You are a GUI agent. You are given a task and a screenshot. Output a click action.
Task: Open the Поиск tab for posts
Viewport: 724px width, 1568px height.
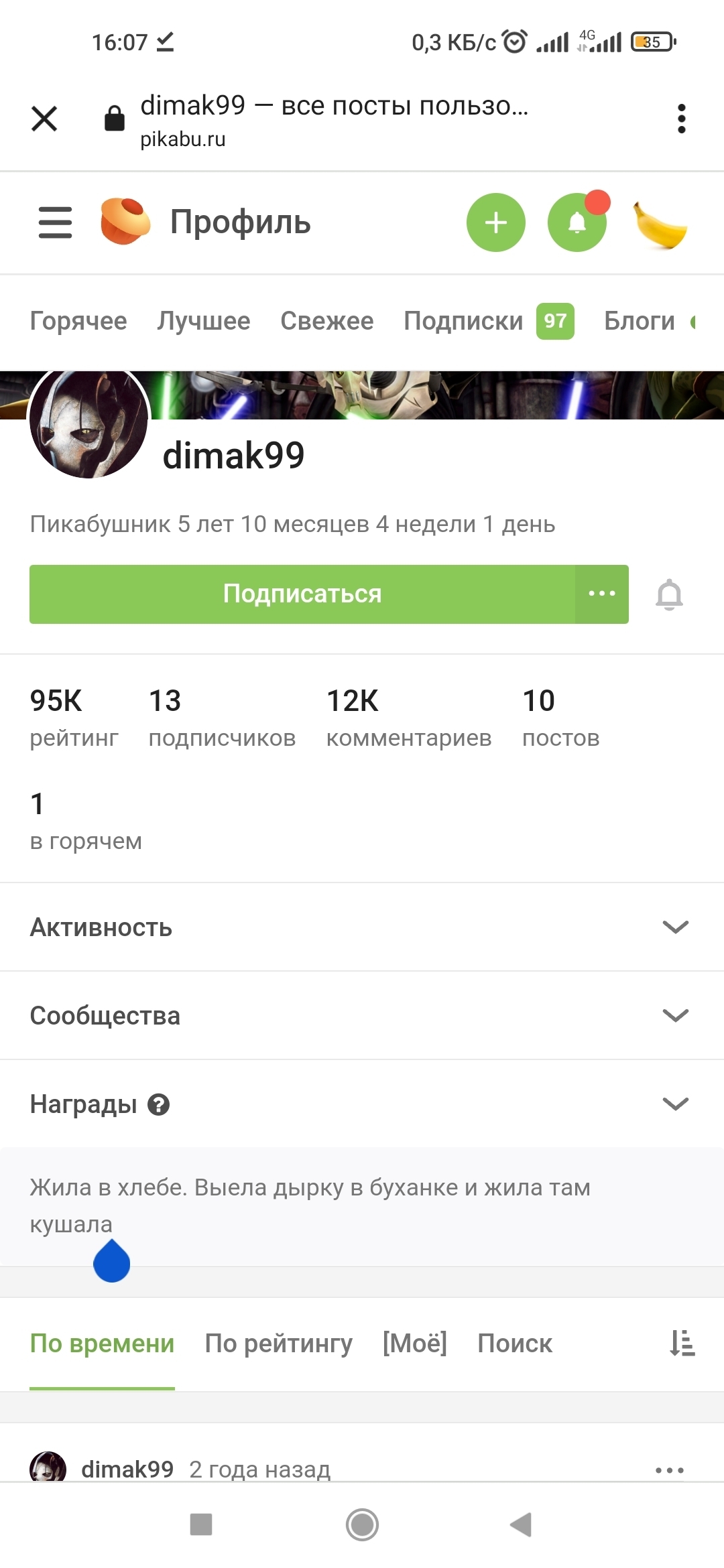pos(515,1344)
